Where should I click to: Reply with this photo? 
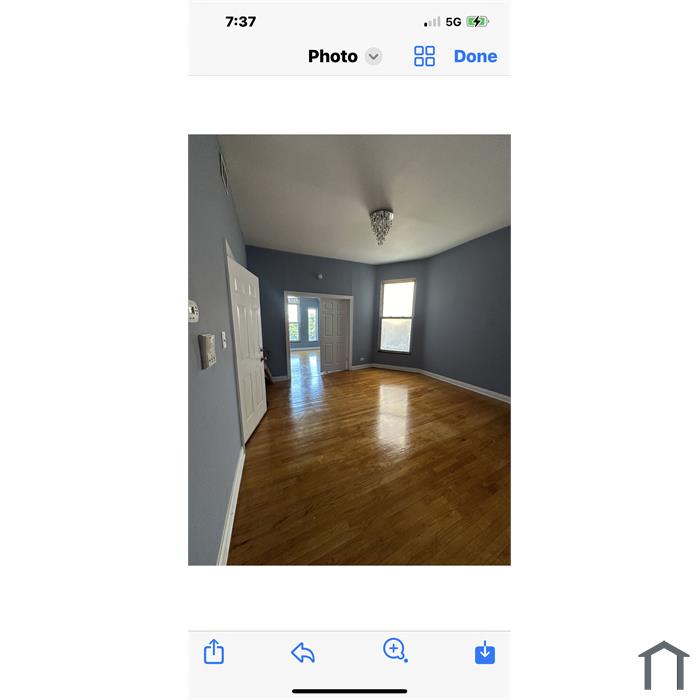coord(303,653)
